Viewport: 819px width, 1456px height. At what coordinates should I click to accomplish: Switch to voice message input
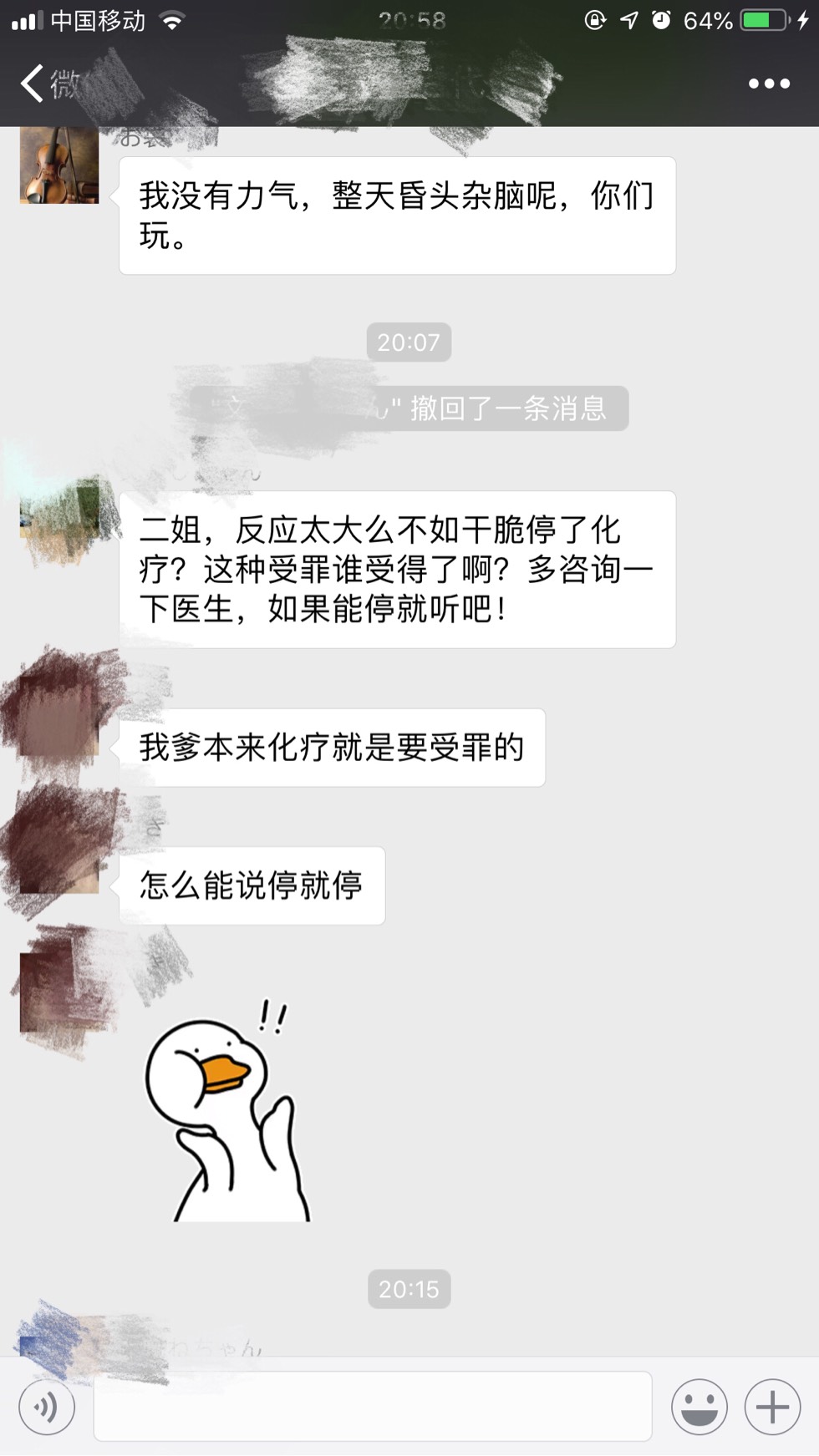tap(47, 1408)
